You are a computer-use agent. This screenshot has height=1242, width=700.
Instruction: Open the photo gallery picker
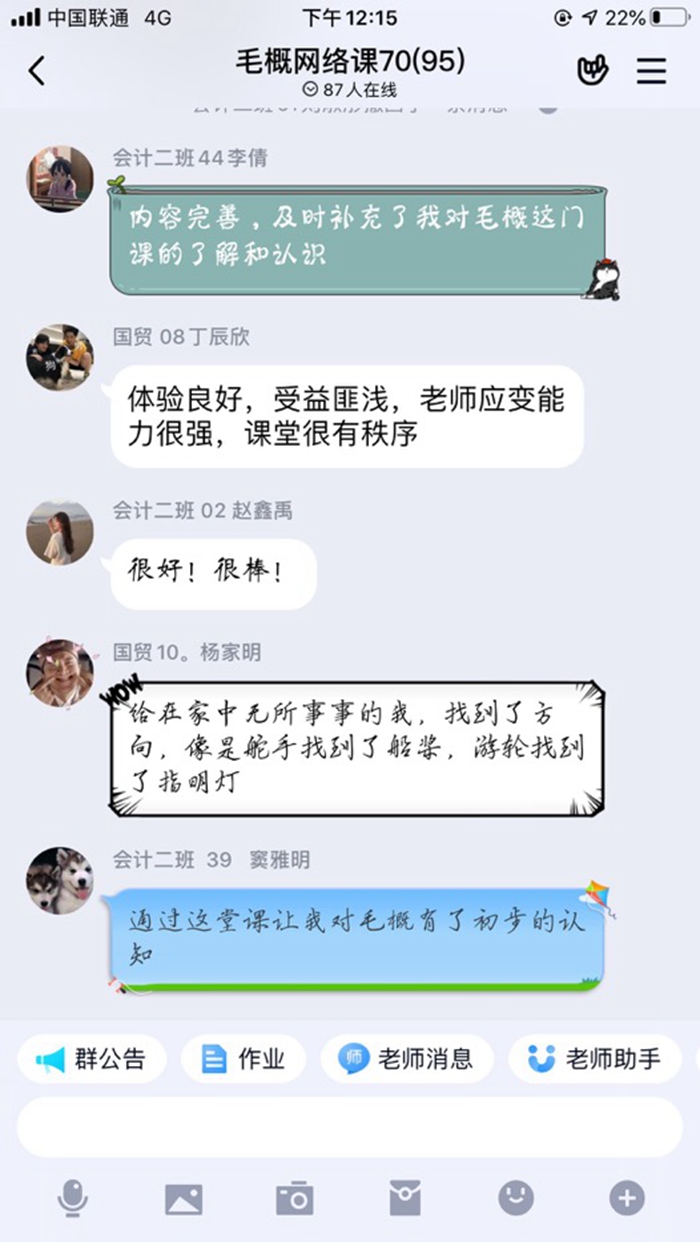pyautogui.click(x=184, y=1198)
